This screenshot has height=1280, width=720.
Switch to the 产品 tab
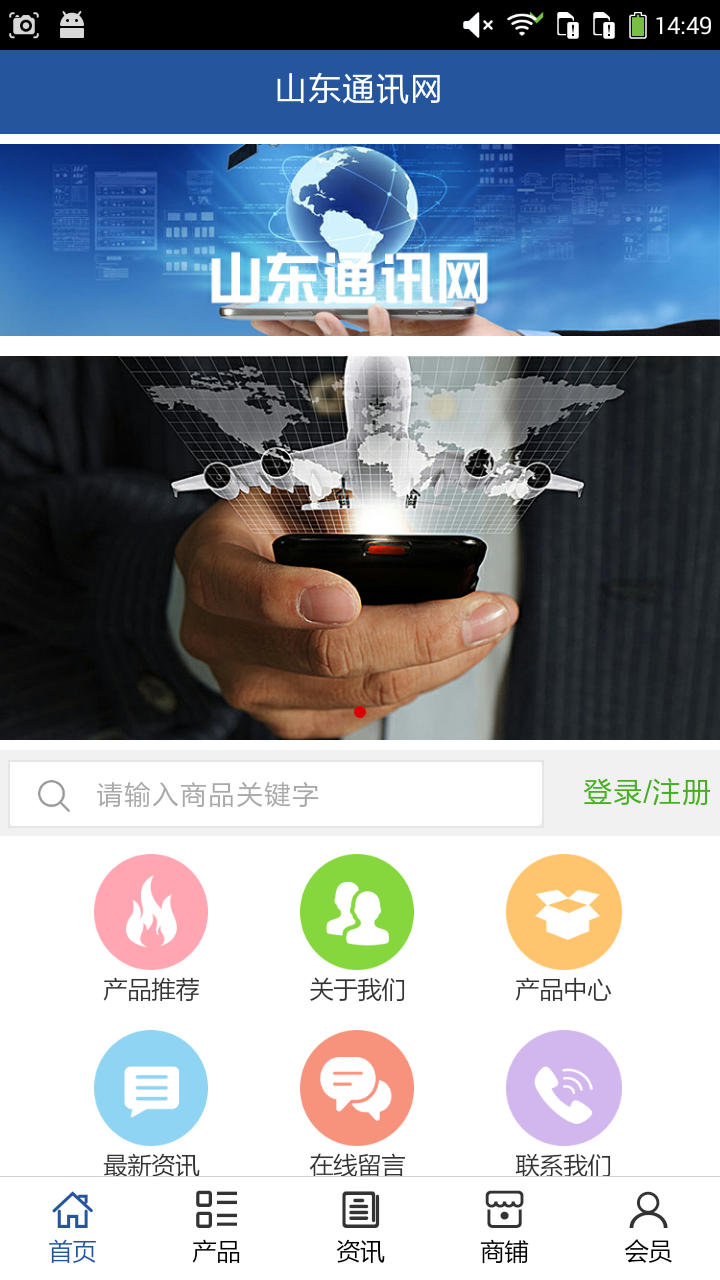[216, 1228]
